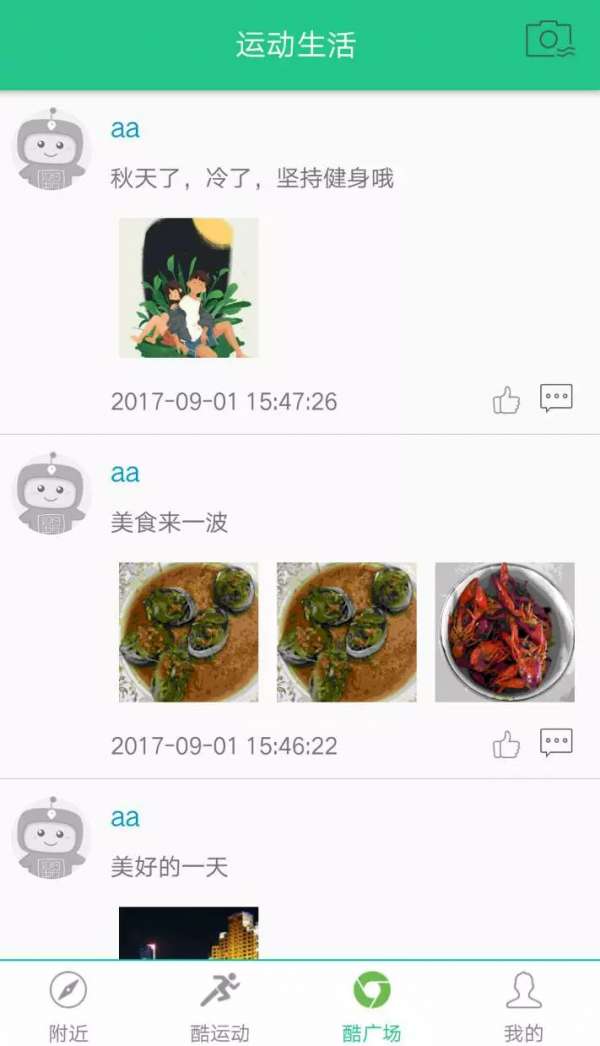Like the post '美食来一波'
Image resolution: width=600 pixels, height=1046 pixels.
coord(506,745)
